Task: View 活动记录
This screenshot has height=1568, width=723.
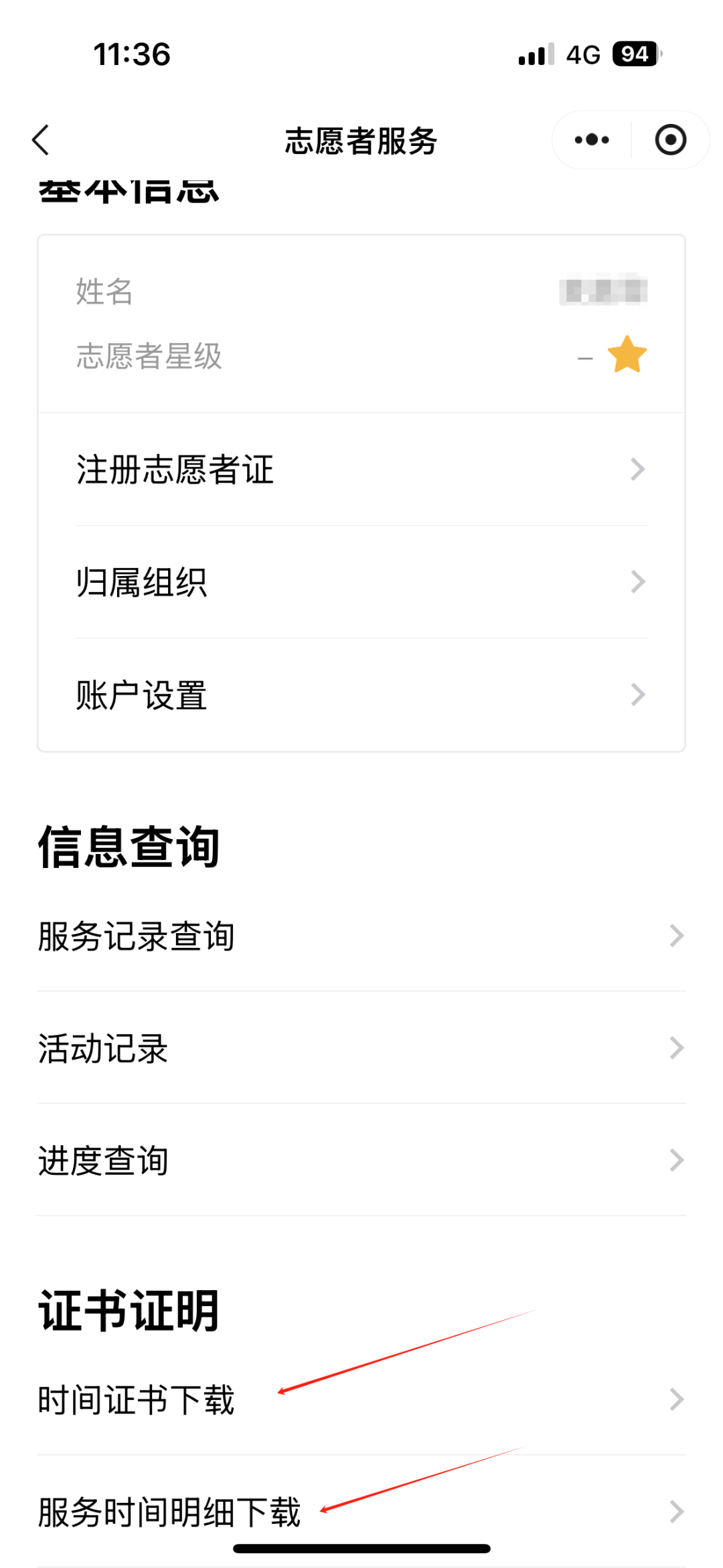Action: click(x=361, y=1048)
